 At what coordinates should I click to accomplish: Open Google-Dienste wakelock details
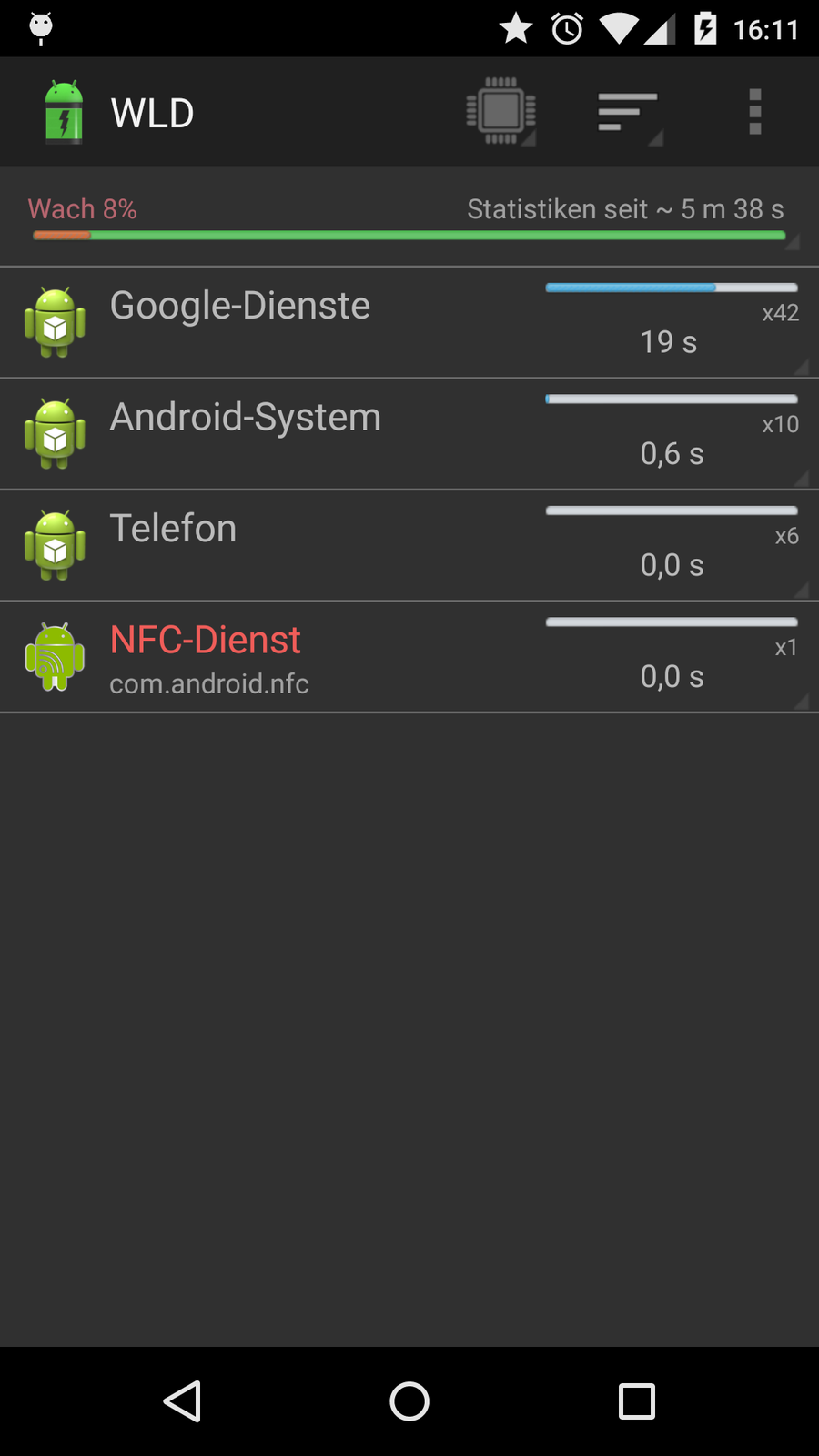(x=409, y=323)
